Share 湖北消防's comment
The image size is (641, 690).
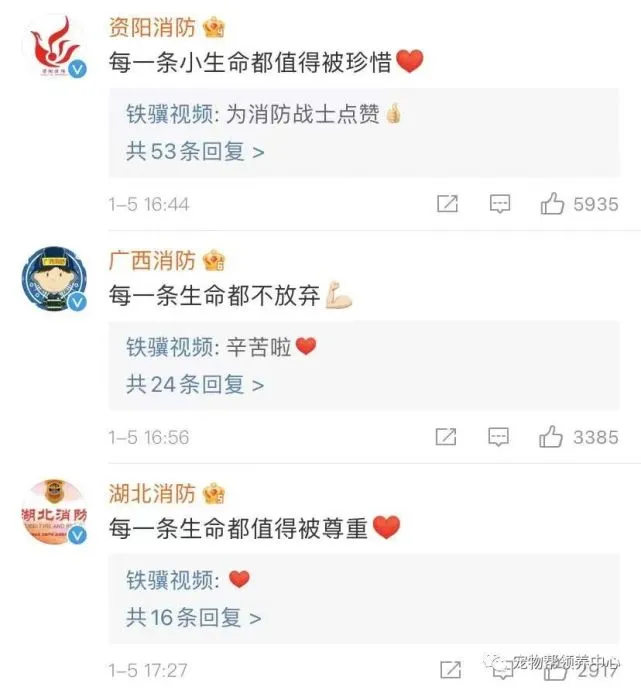click(450, 670)
